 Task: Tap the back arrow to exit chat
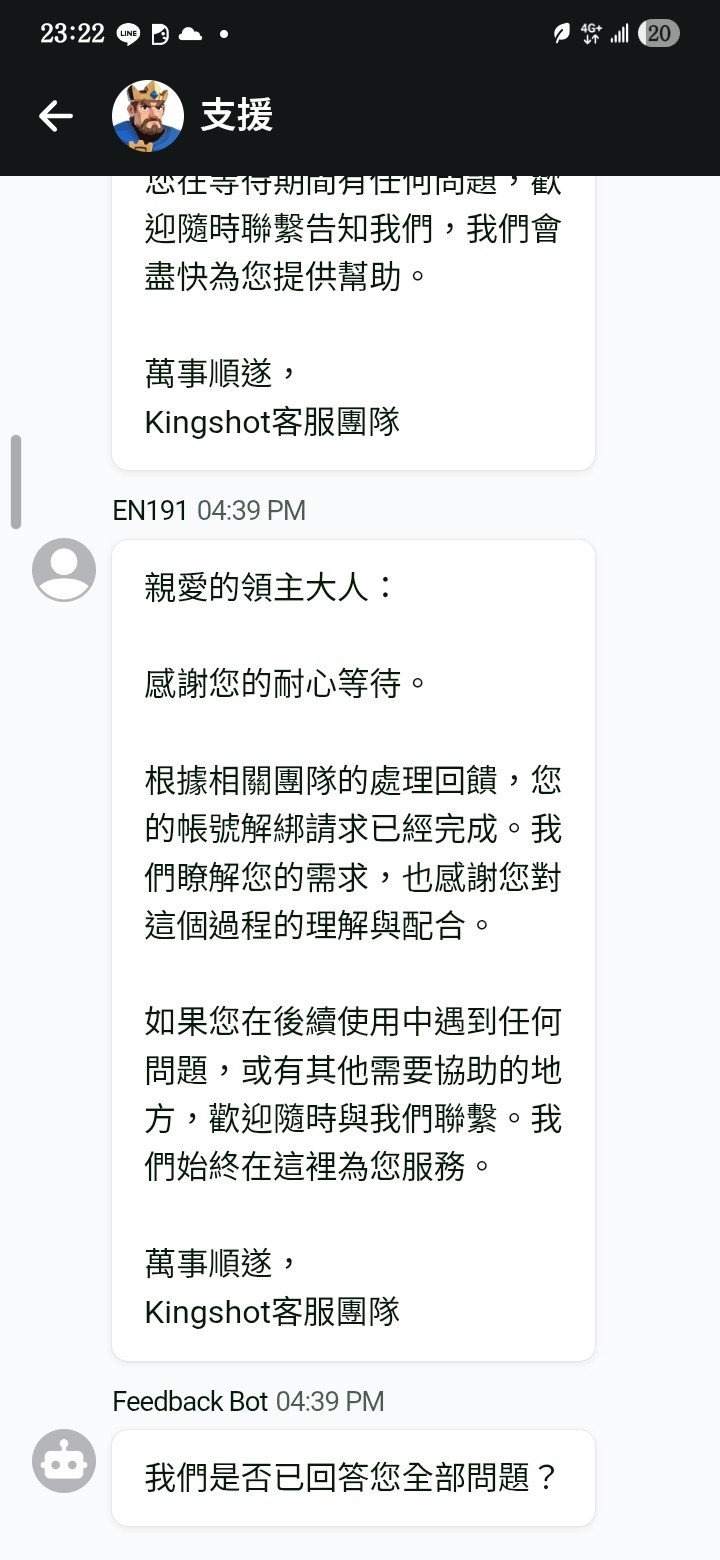[55, 116]
